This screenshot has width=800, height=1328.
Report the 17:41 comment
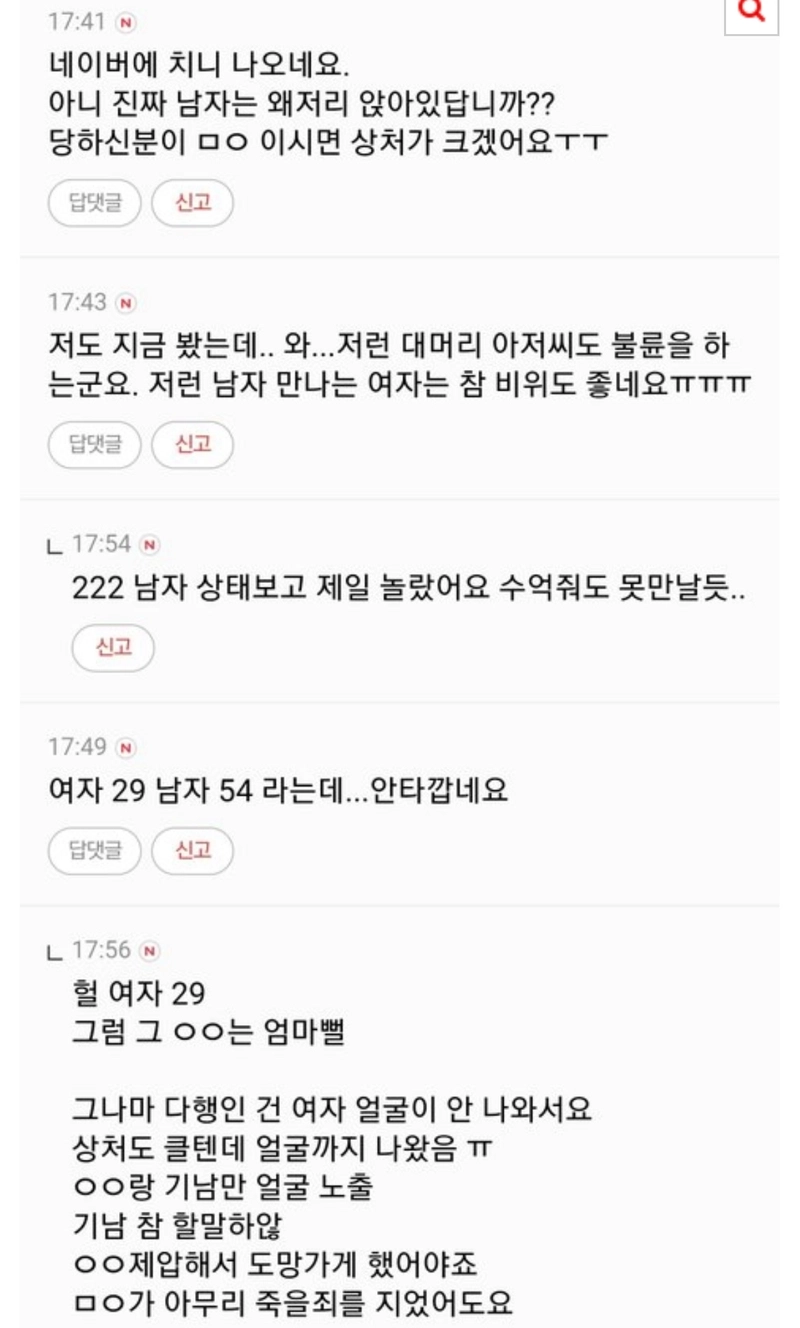click(192, 203)
